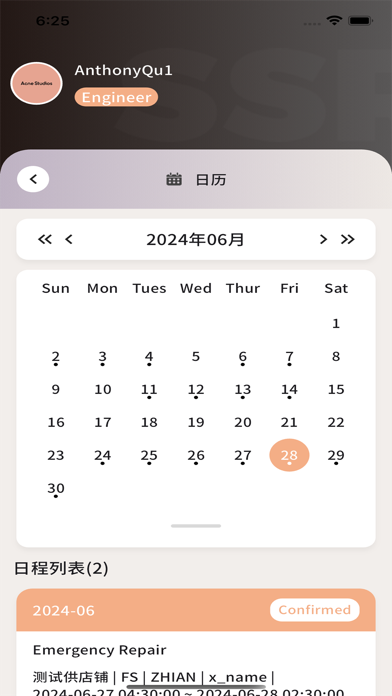Screen dimensions: 392x696
Task: Go back using the round back arrow
Action: 33,179
